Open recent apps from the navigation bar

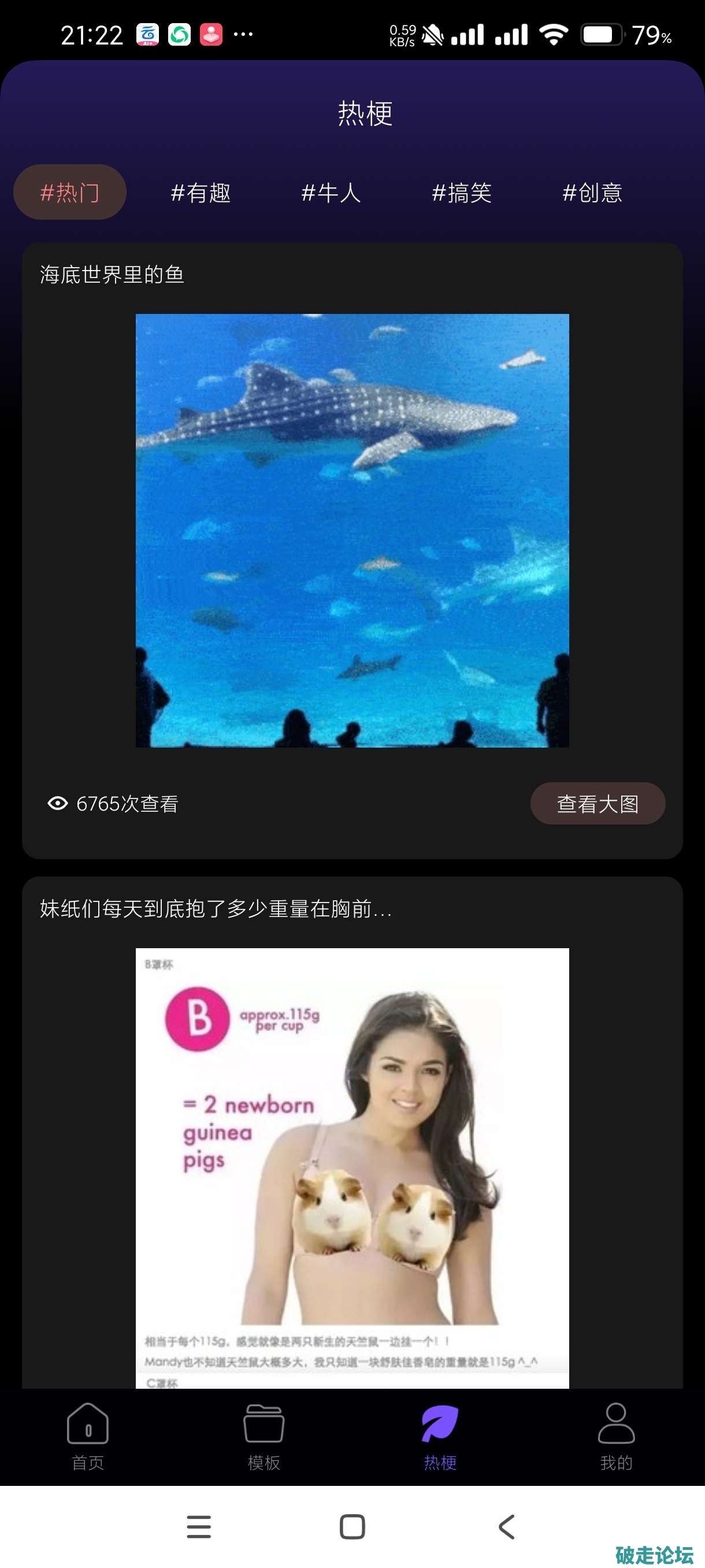point(199,1526)
